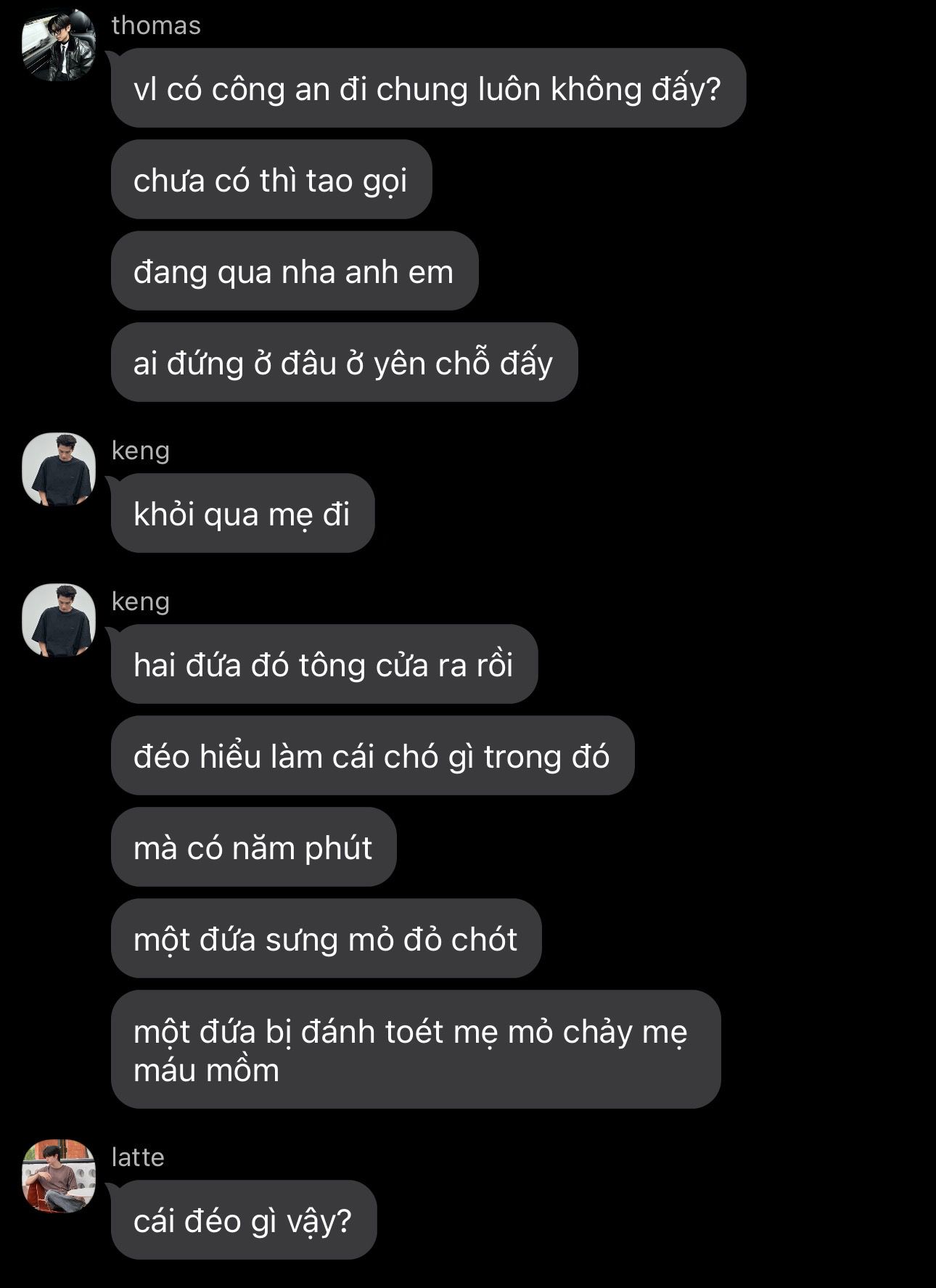Tap keng's avatar beside "khỏi qua mẹ đi"
The image size is (936, 1288).
(x=59, y=469)
